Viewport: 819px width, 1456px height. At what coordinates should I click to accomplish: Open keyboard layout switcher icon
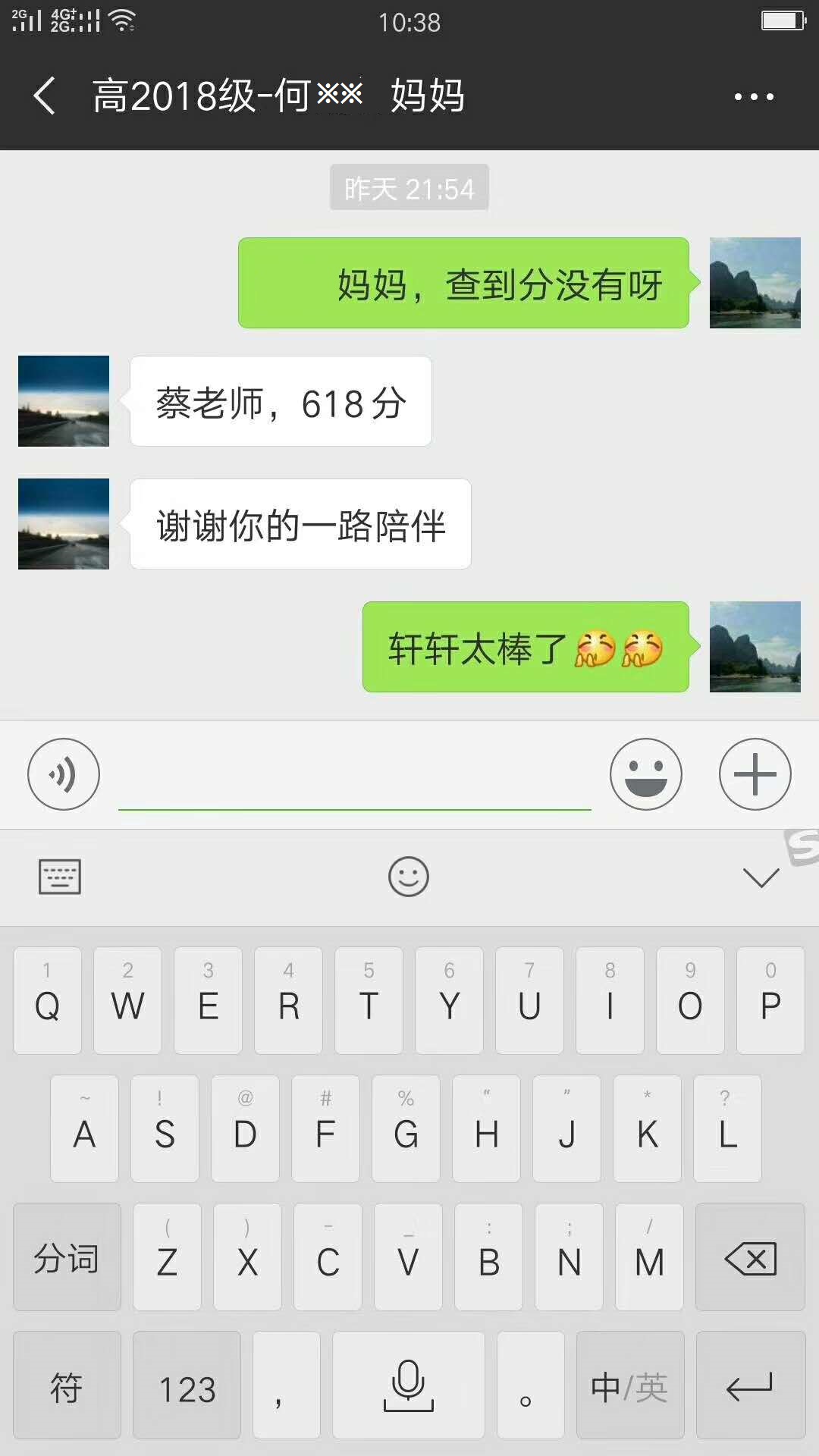(x=60, y=877)
